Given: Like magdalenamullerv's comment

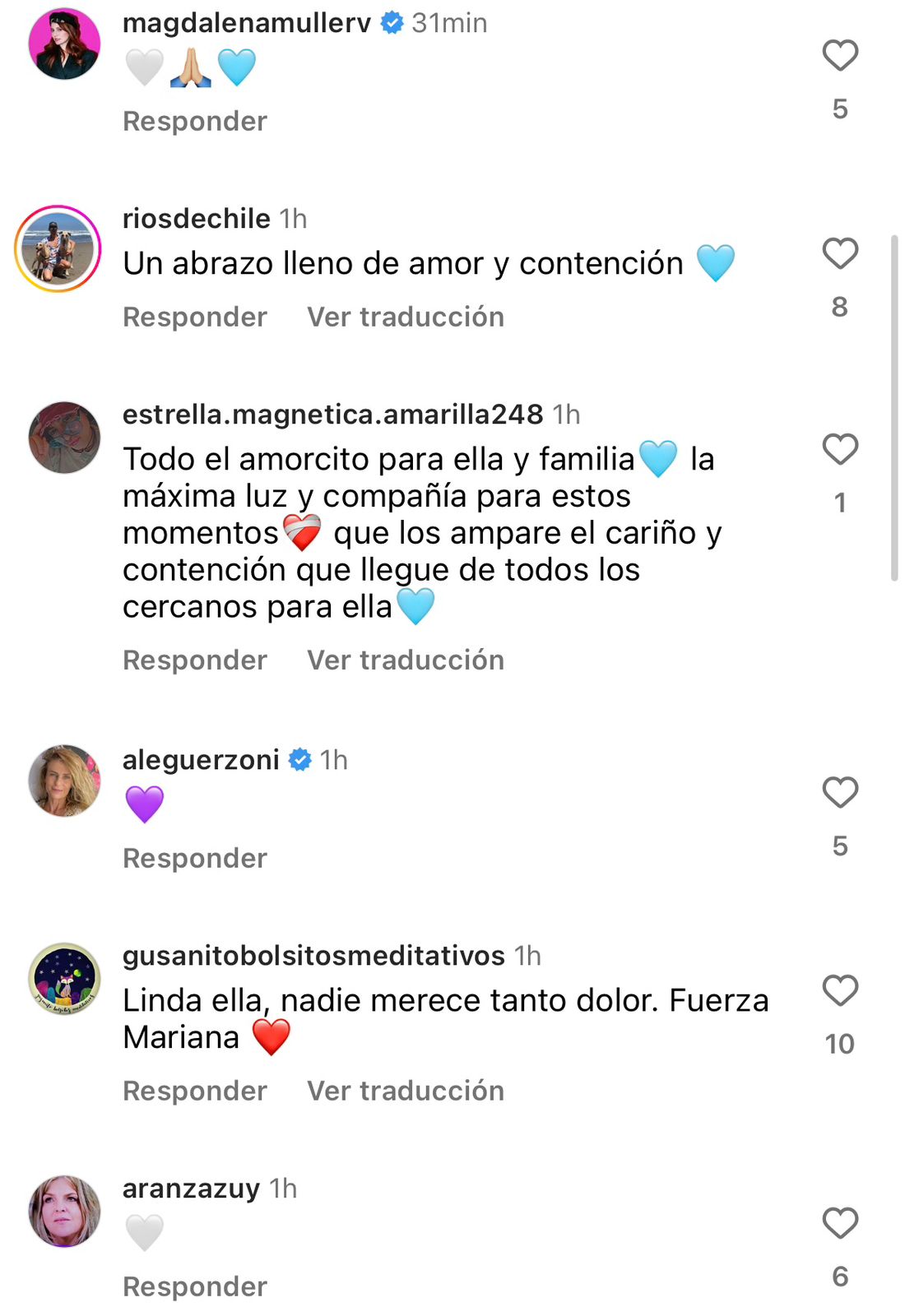Looking at the screenshot, I should 840,56.
